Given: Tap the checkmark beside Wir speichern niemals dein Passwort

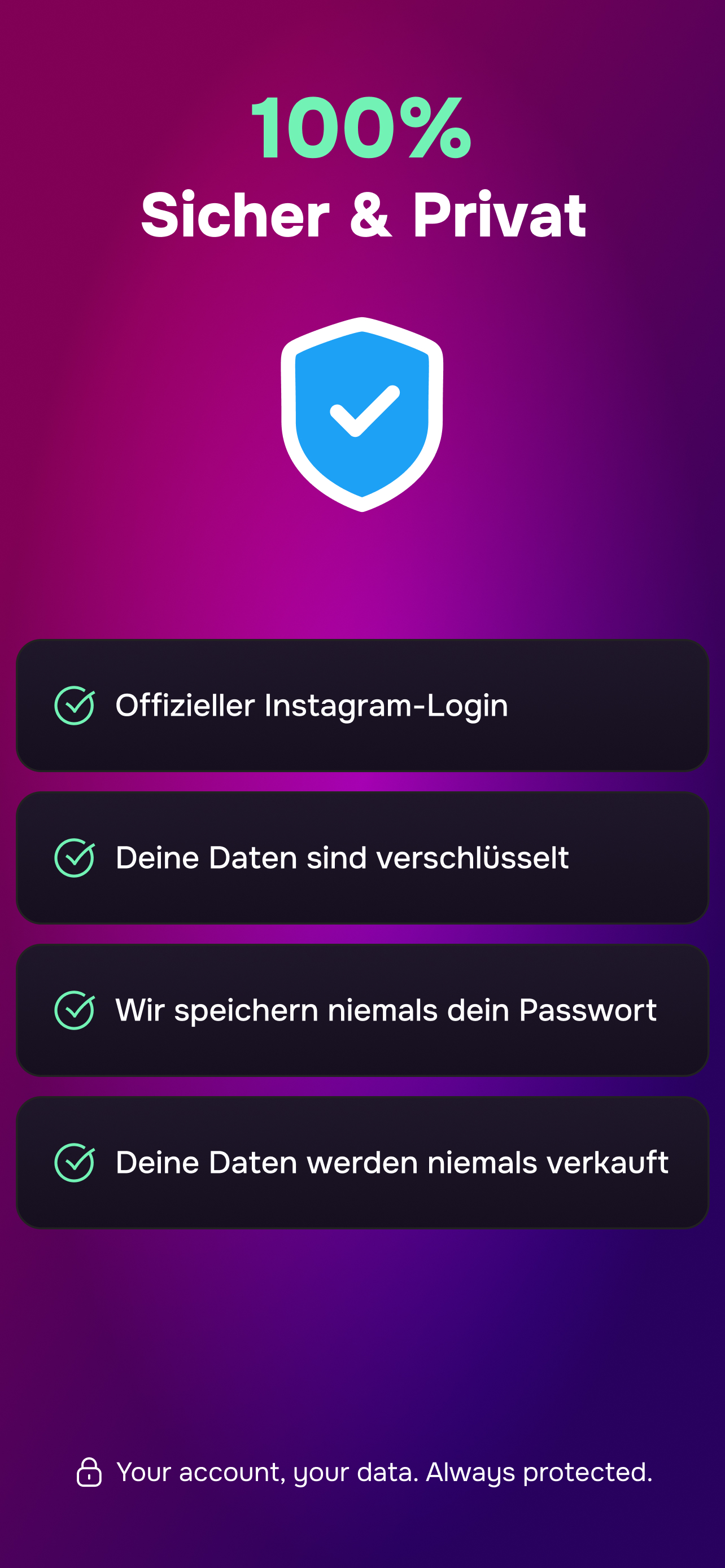Looking at the screenshot, I should [75, 1009].
